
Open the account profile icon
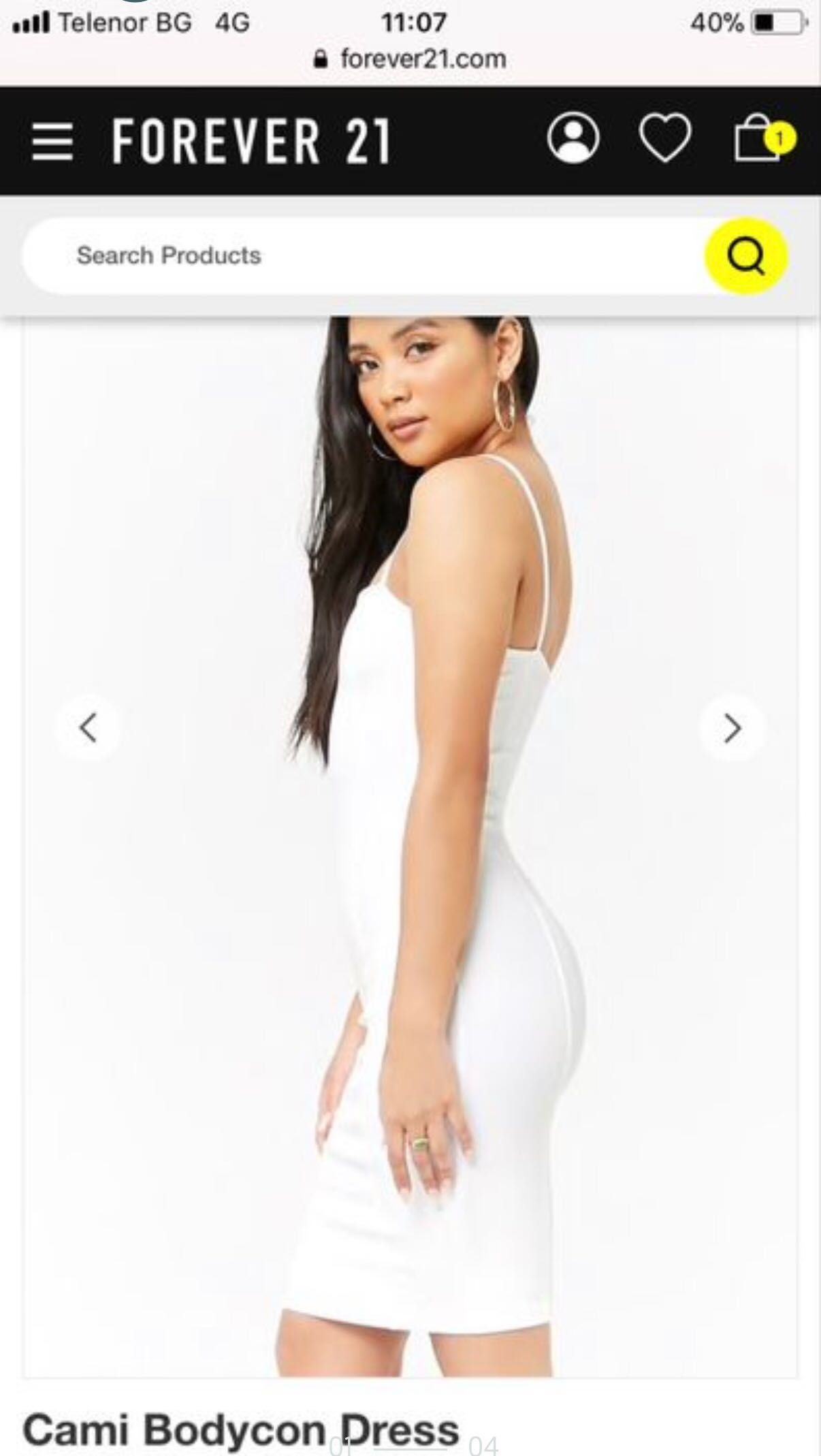tap(573, 138)
